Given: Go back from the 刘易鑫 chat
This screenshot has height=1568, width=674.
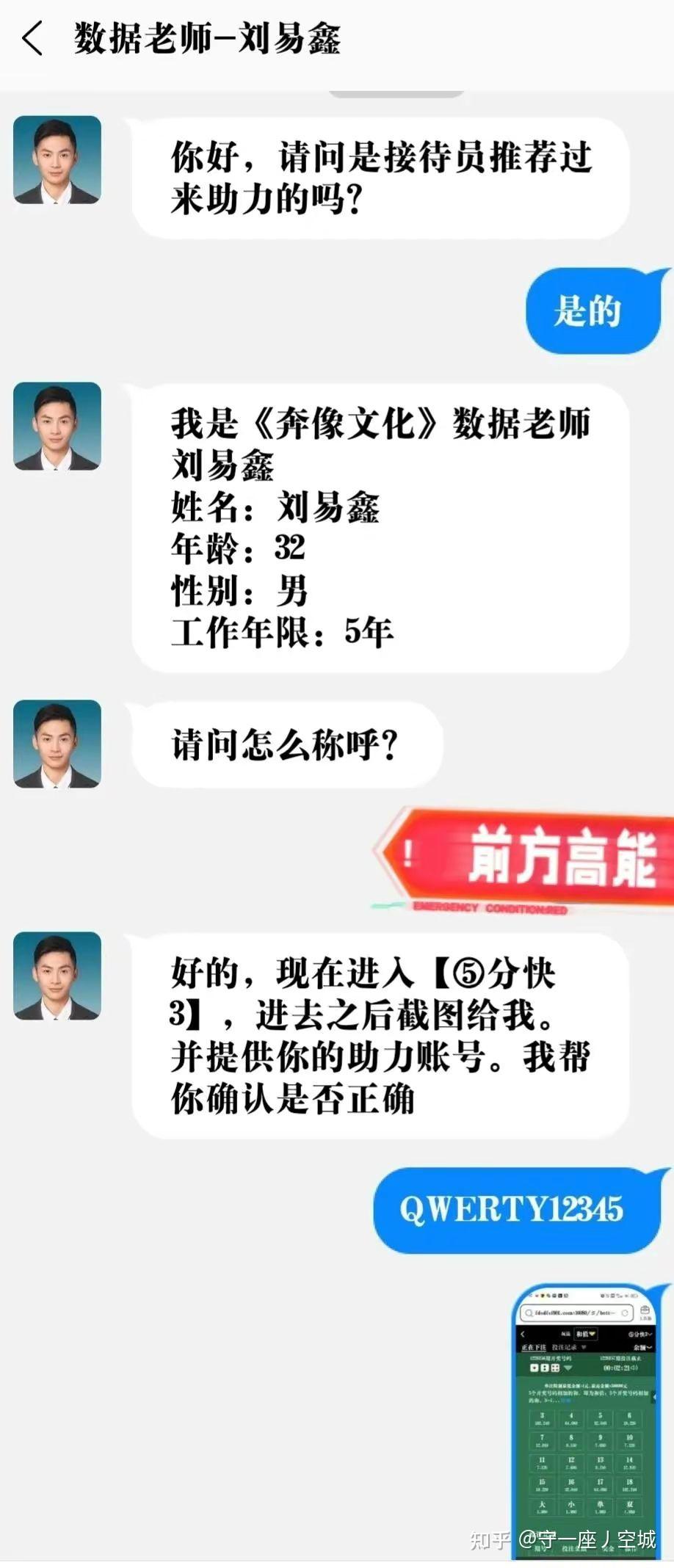Looking at the screenshot, I should 32,39.
